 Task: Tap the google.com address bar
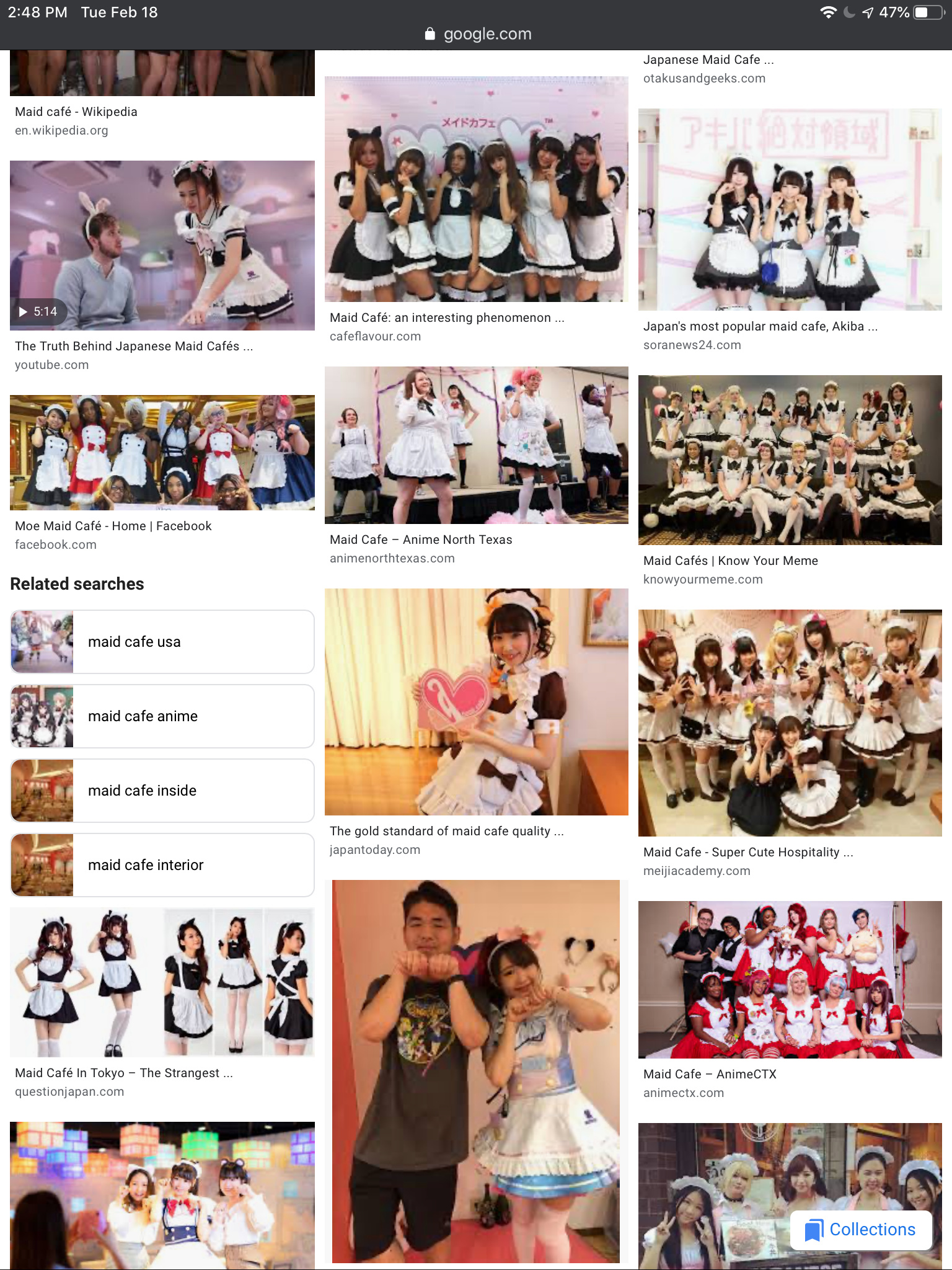pyautogui.click(x=477, y=34)
